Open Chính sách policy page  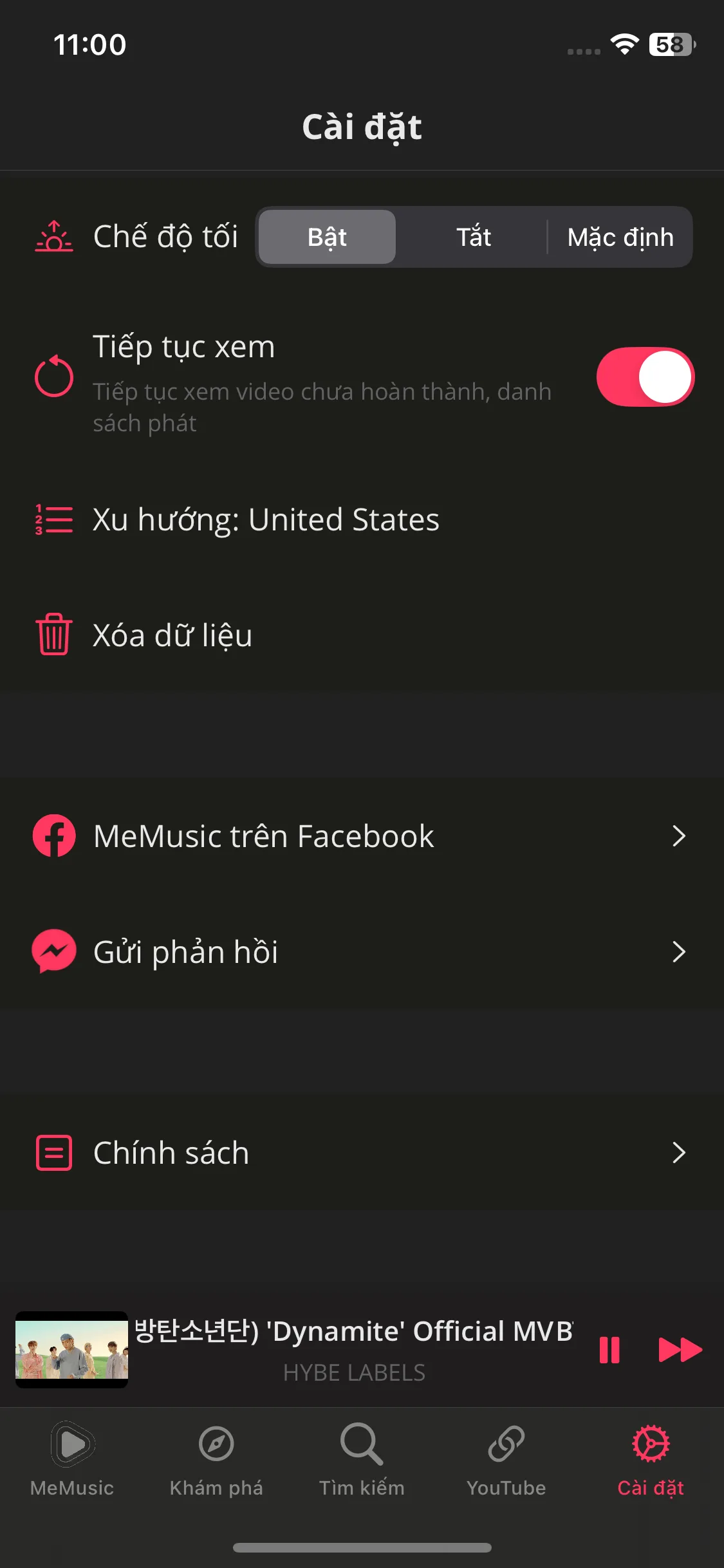click(360, 1153)
